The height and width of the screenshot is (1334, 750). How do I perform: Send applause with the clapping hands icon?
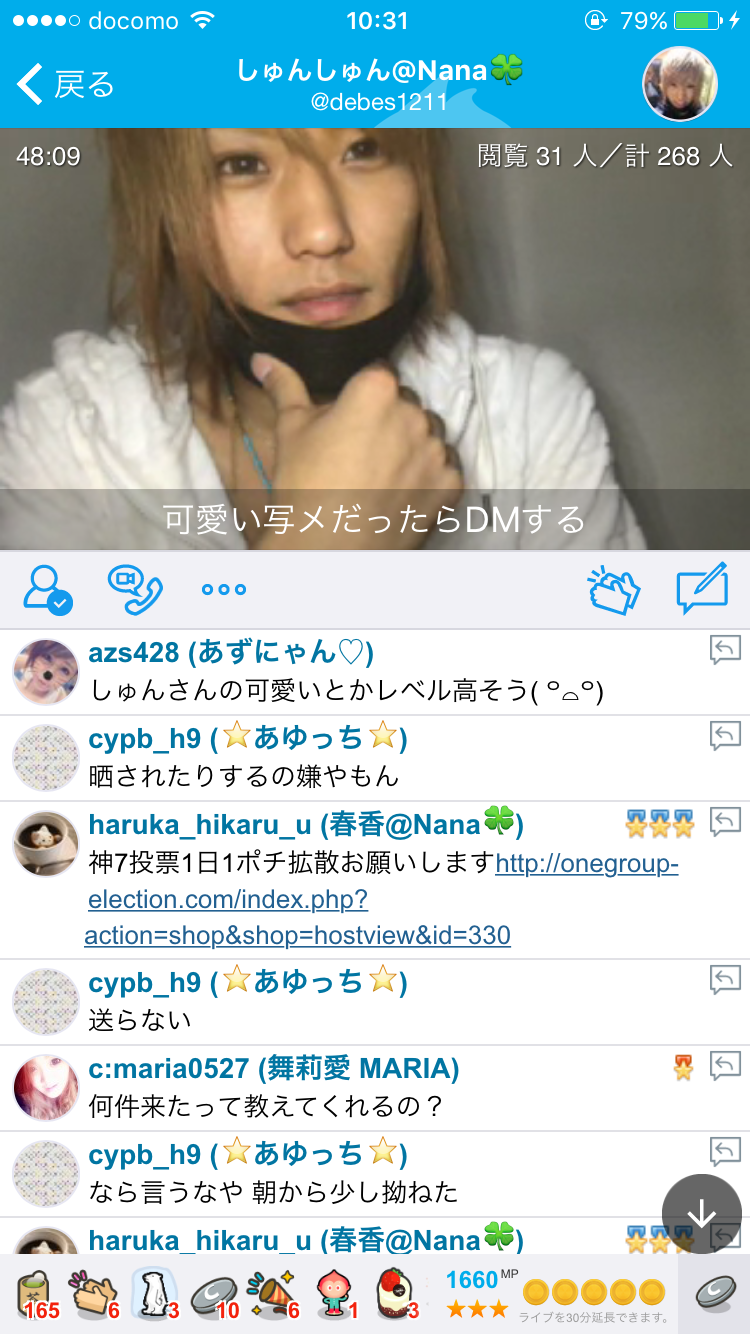613,590
